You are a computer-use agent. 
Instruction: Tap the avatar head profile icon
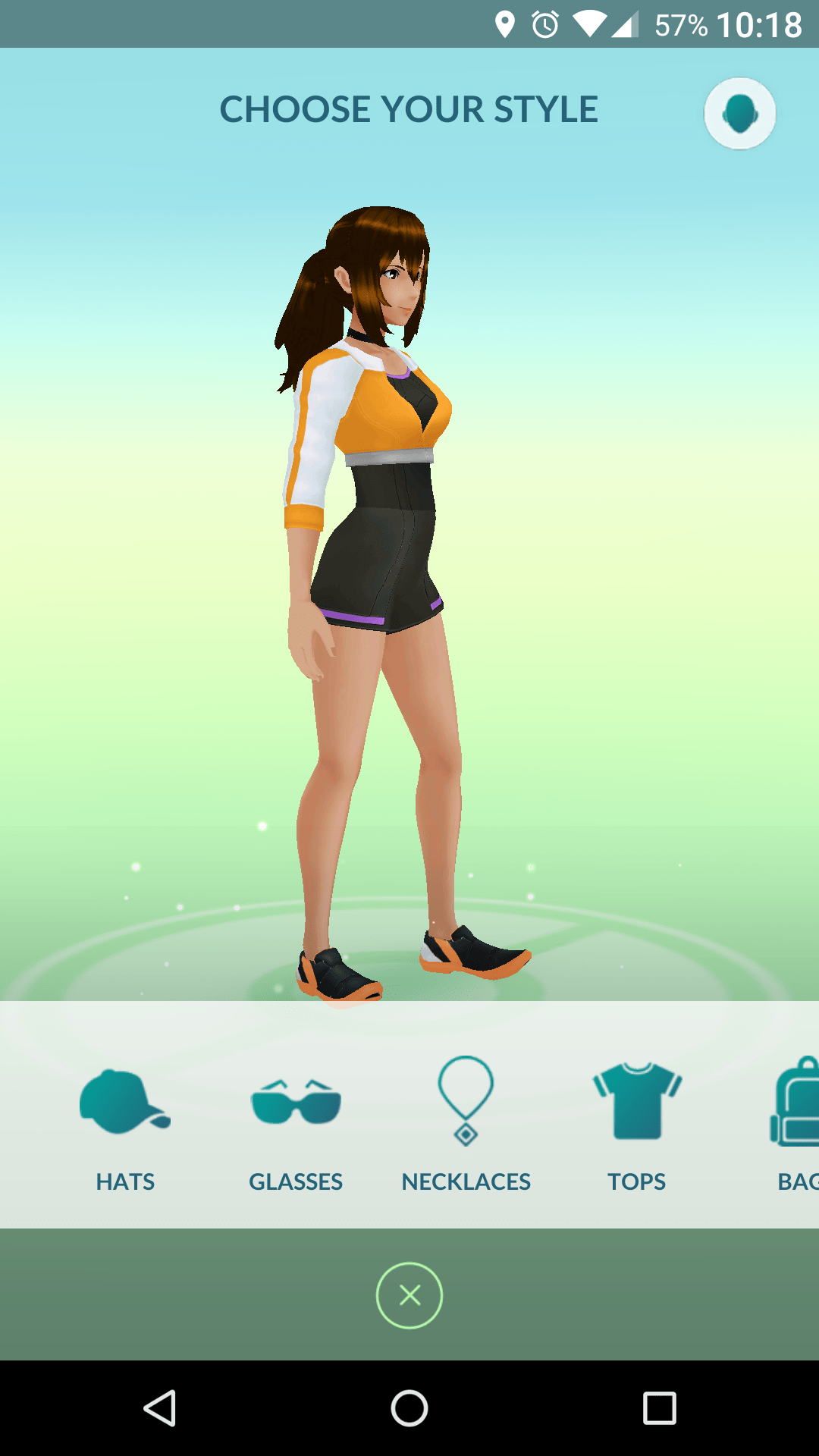(740, 113)
